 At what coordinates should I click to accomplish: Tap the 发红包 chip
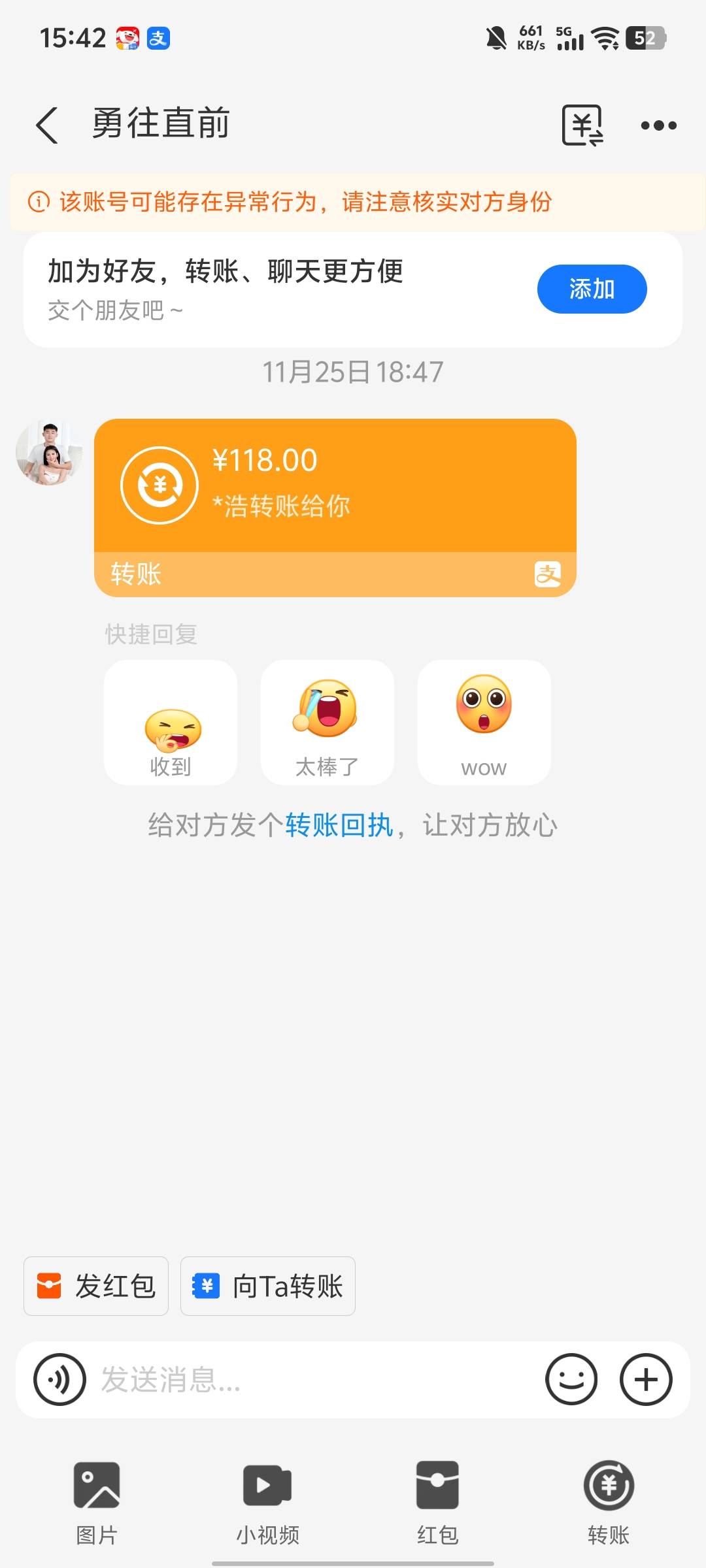click(x=96, y=1286)
